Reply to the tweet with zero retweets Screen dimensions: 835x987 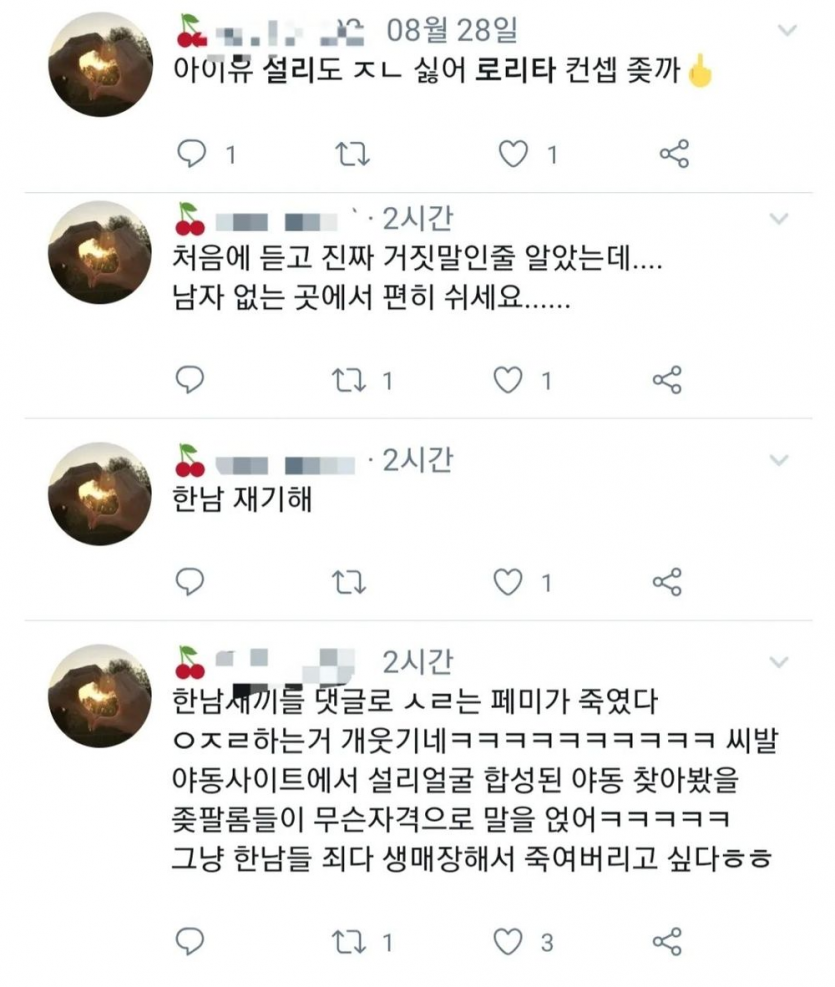[x=190, y=581]
